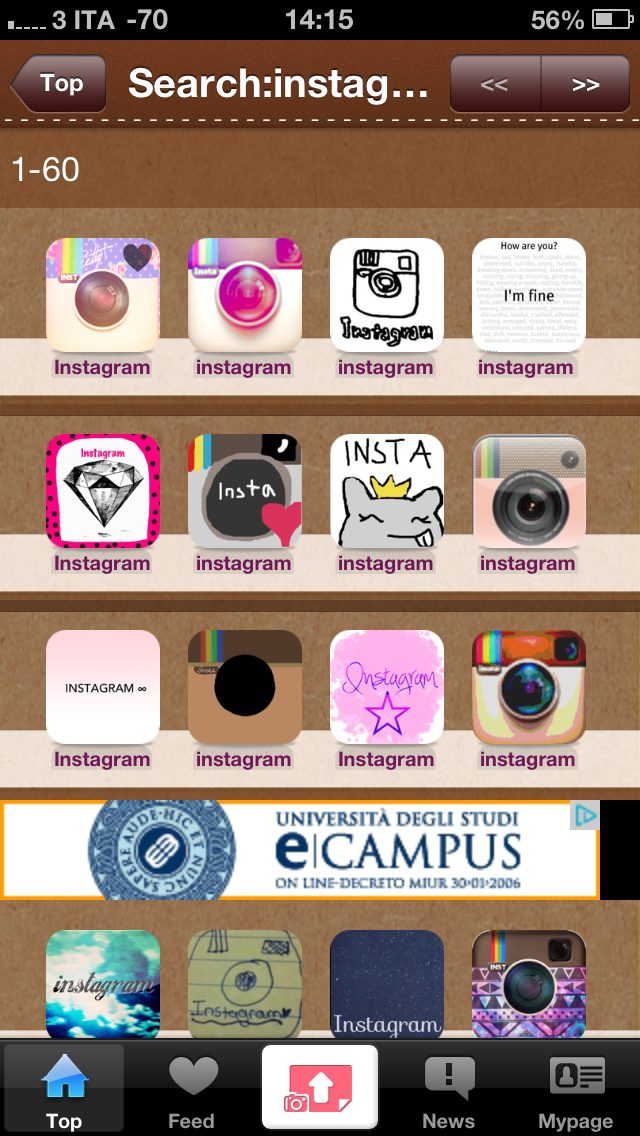Open the brown icon with black circle
This screenshot has height=1136, width=640.
[244, 687]
